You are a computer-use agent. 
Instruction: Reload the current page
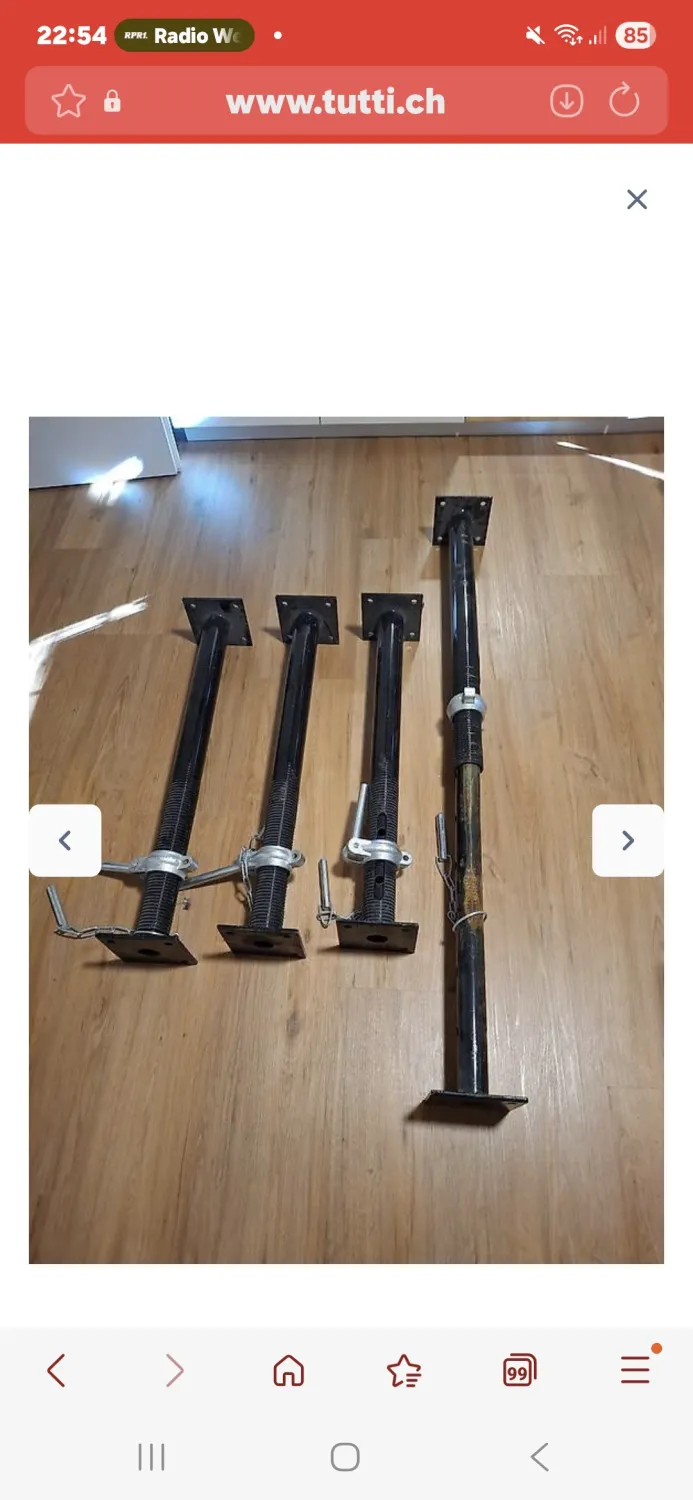pyautogui.click(x=624, y=101)
